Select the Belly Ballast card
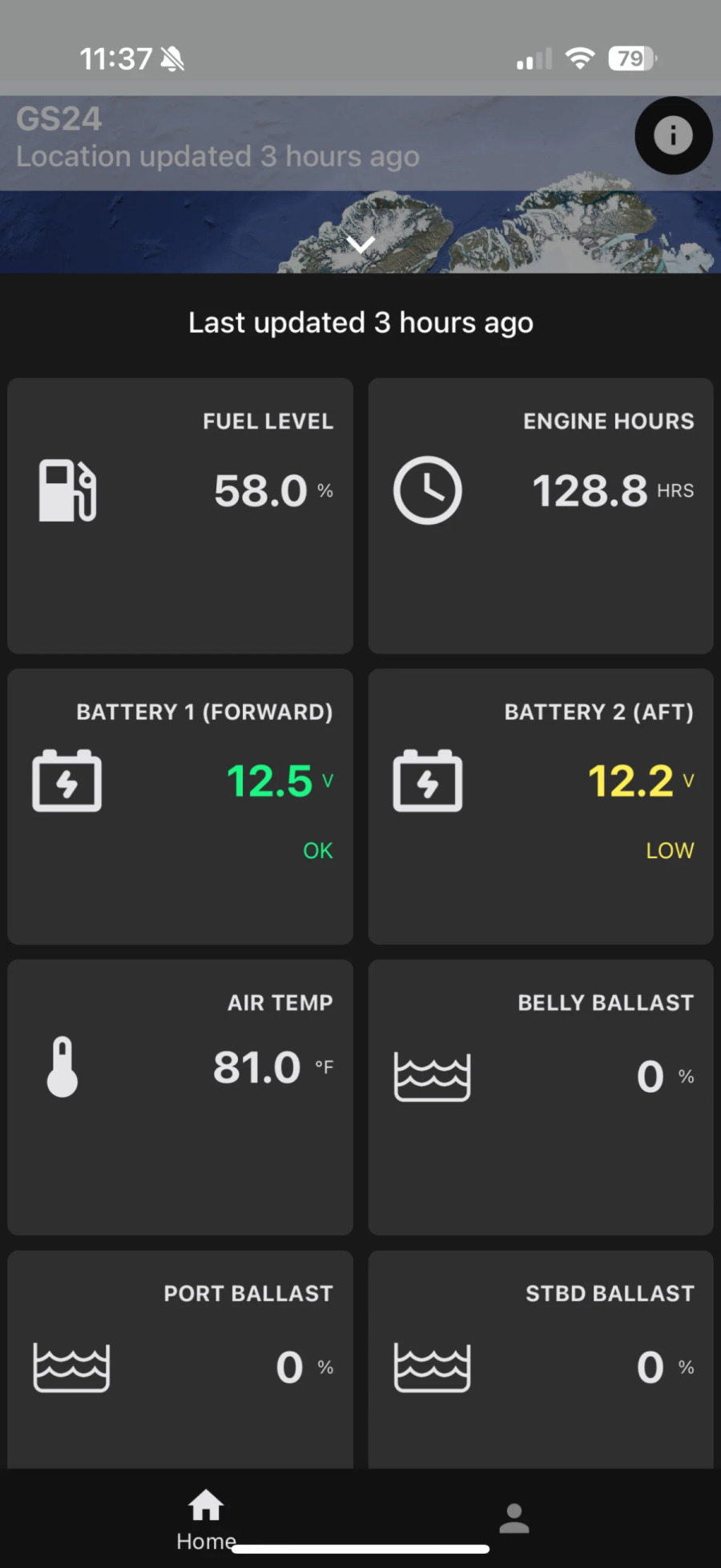This screenshot has height=1568, width=721. 541,1097
